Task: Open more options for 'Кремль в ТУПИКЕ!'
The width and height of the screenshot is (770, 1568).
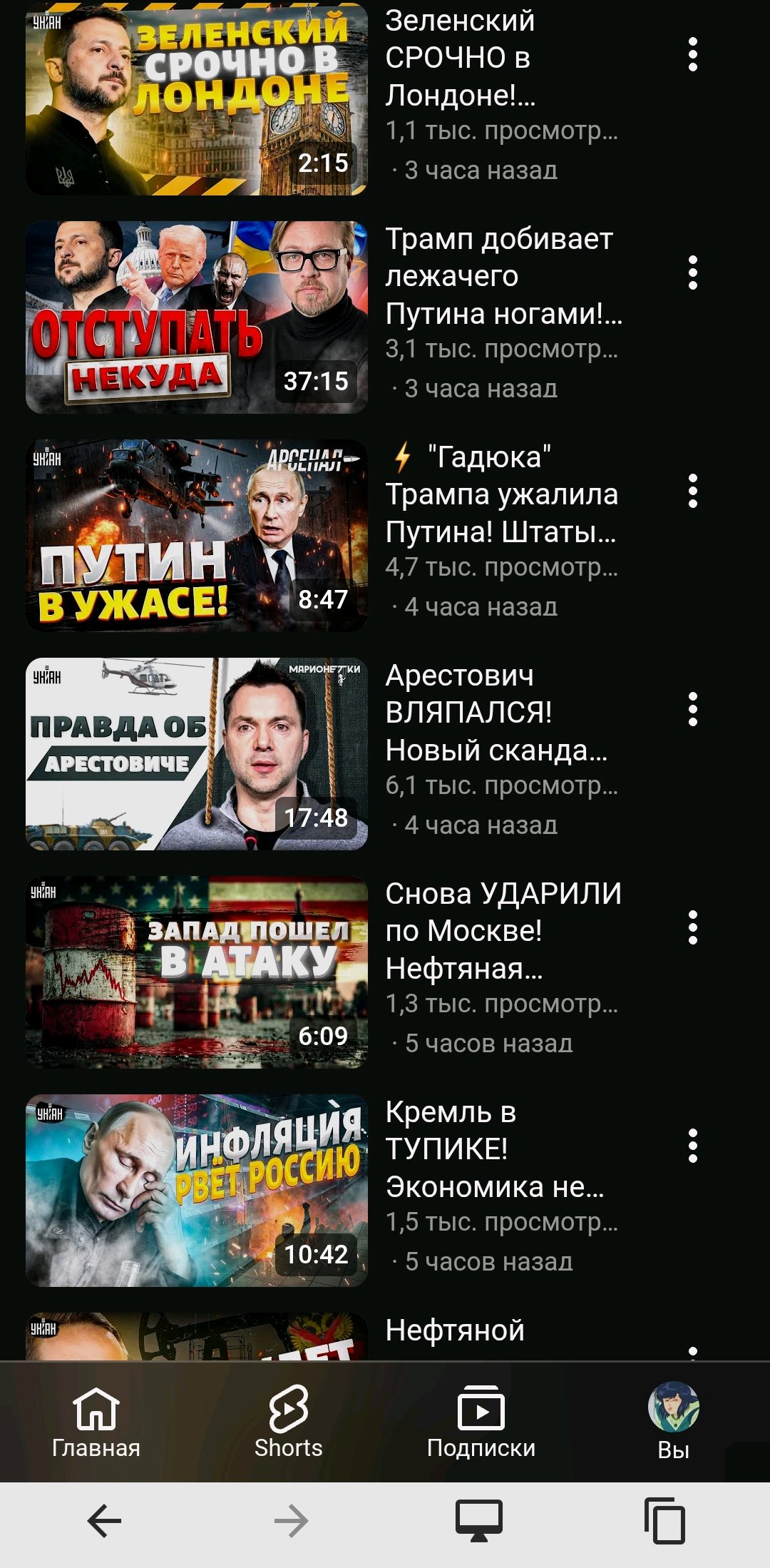Action: click(x=692, y=1146)
